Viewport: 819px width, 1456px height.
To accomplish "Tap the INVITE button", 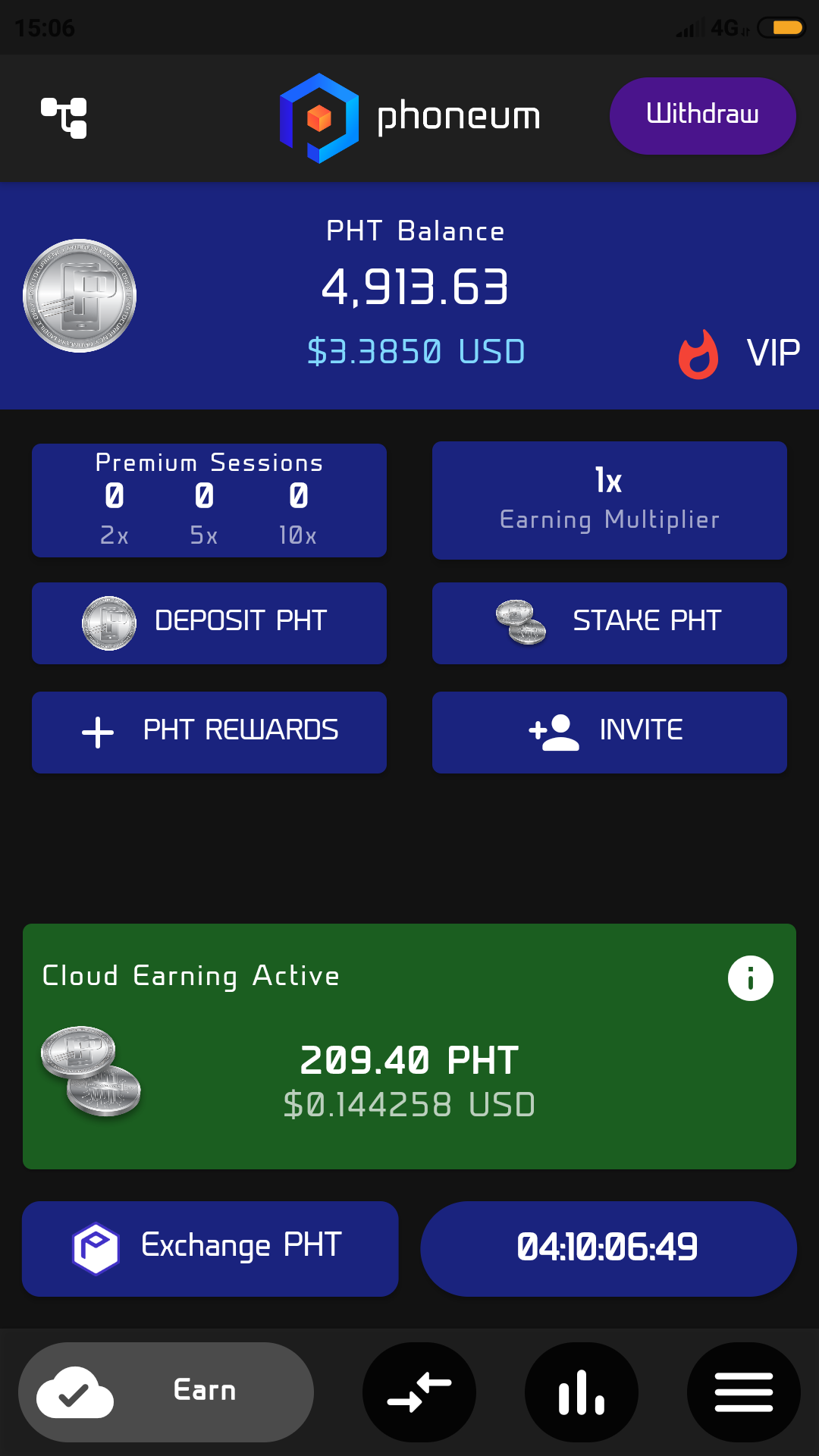I will tap(610, 733).
